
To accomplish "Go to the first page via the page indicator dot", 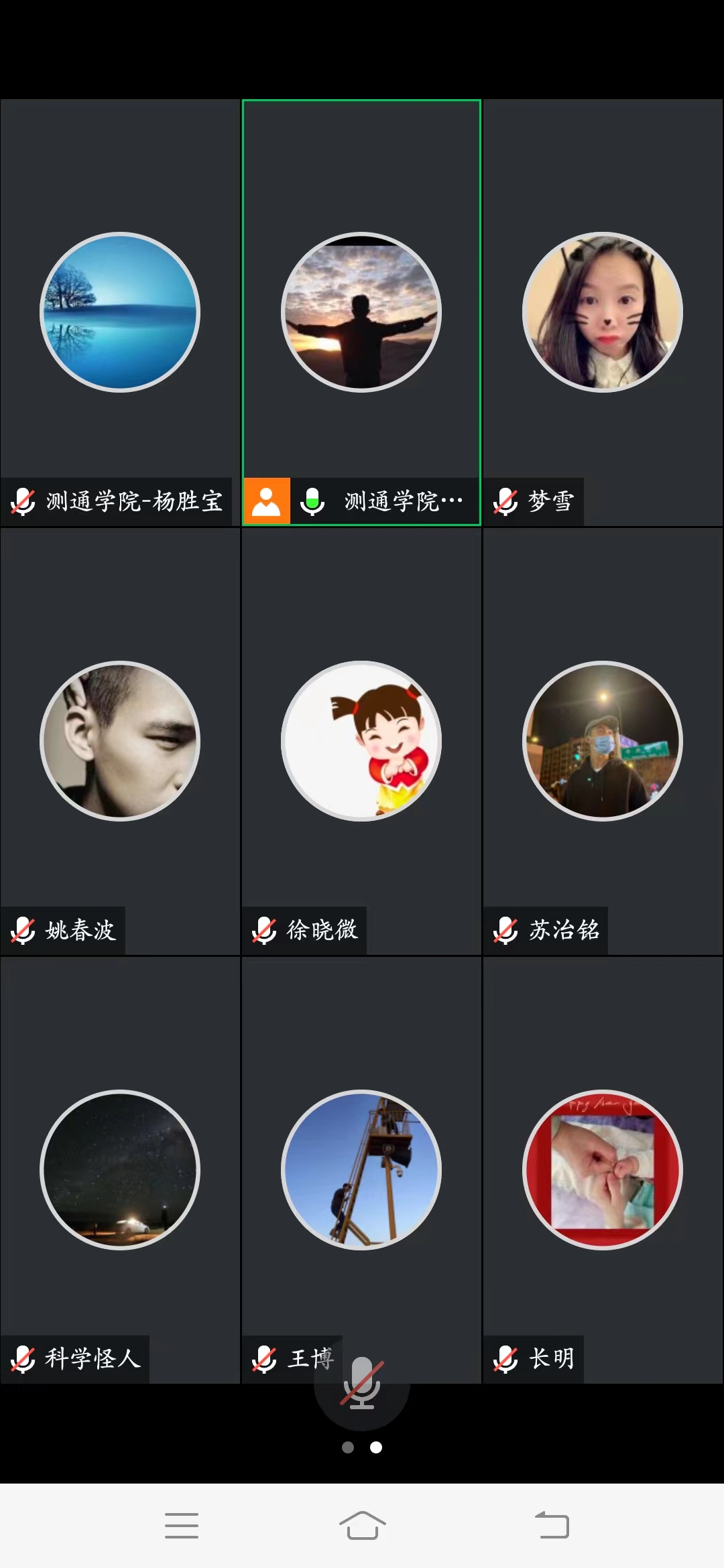I will [348, 1447].
